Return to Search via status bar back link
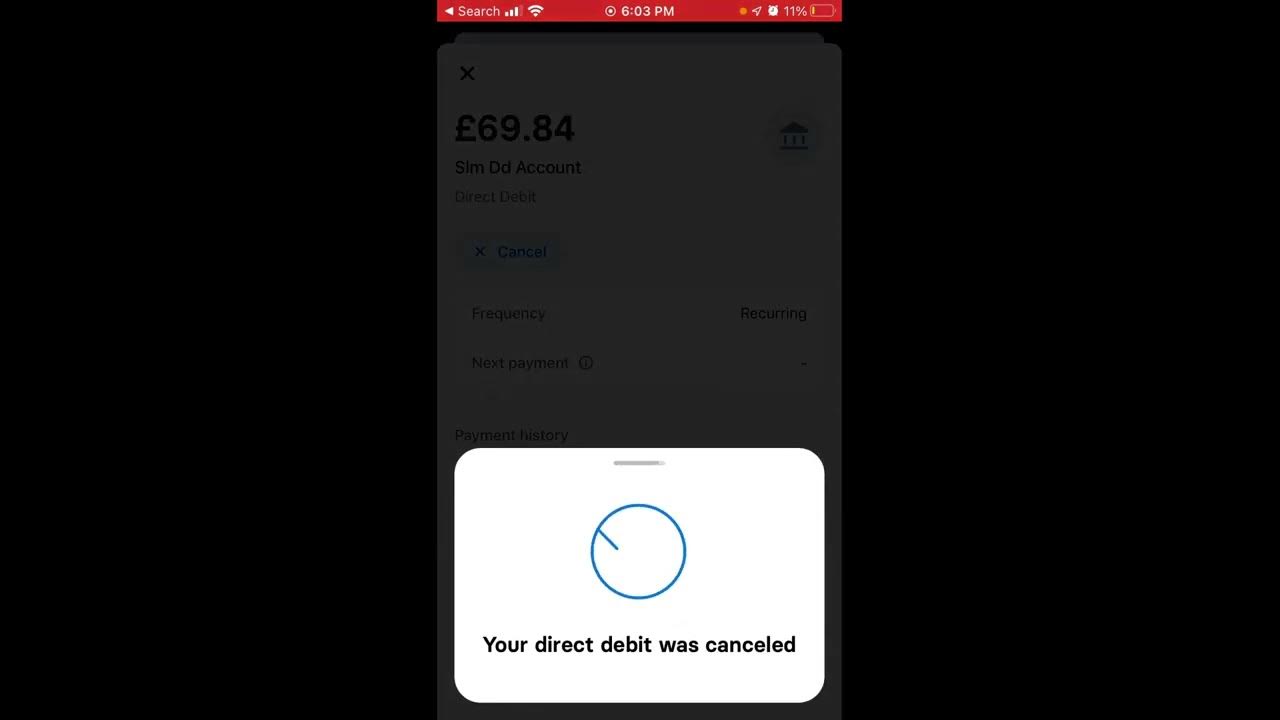This screenshot has height=720, width=1280. 472,11
